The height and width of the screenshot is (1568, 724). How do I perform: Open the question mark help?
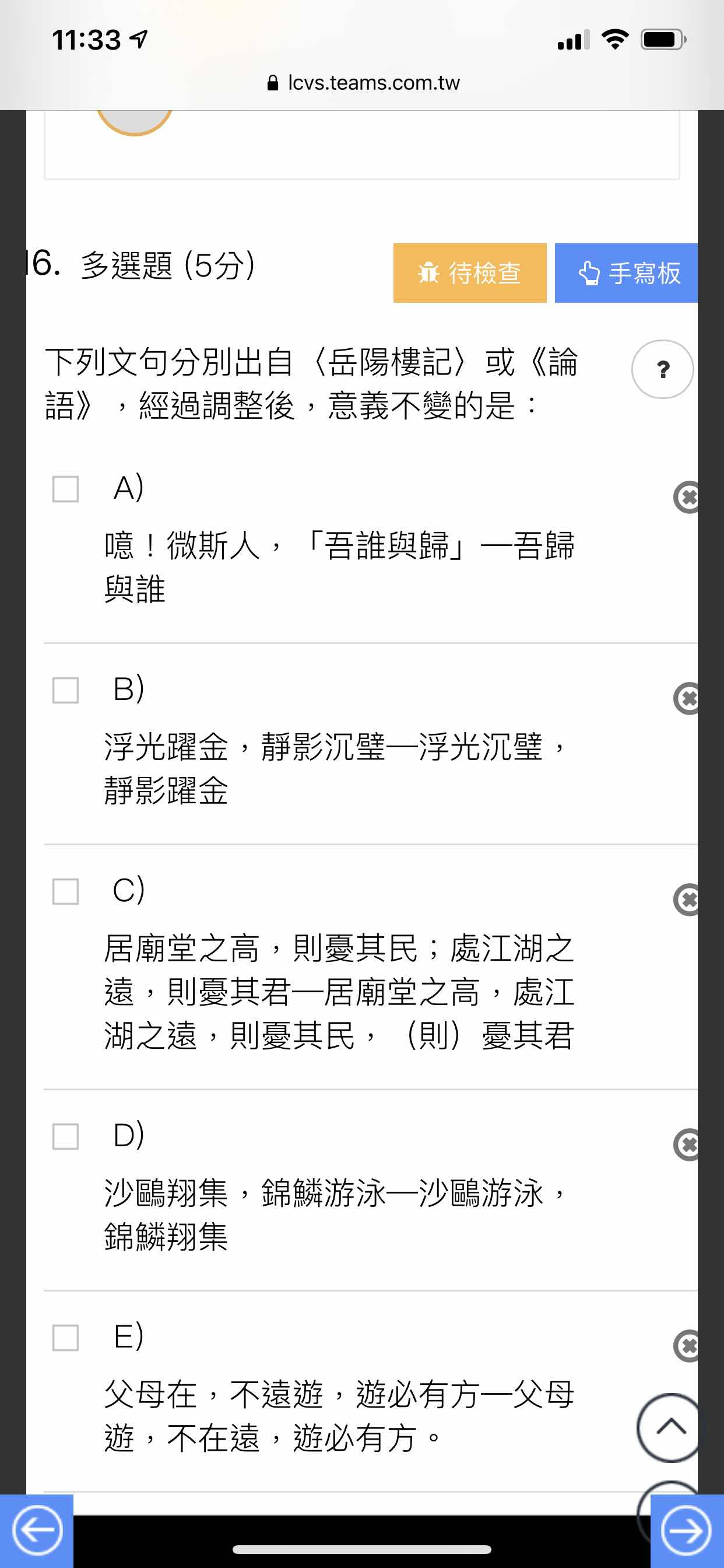click(x=662, y=369)
